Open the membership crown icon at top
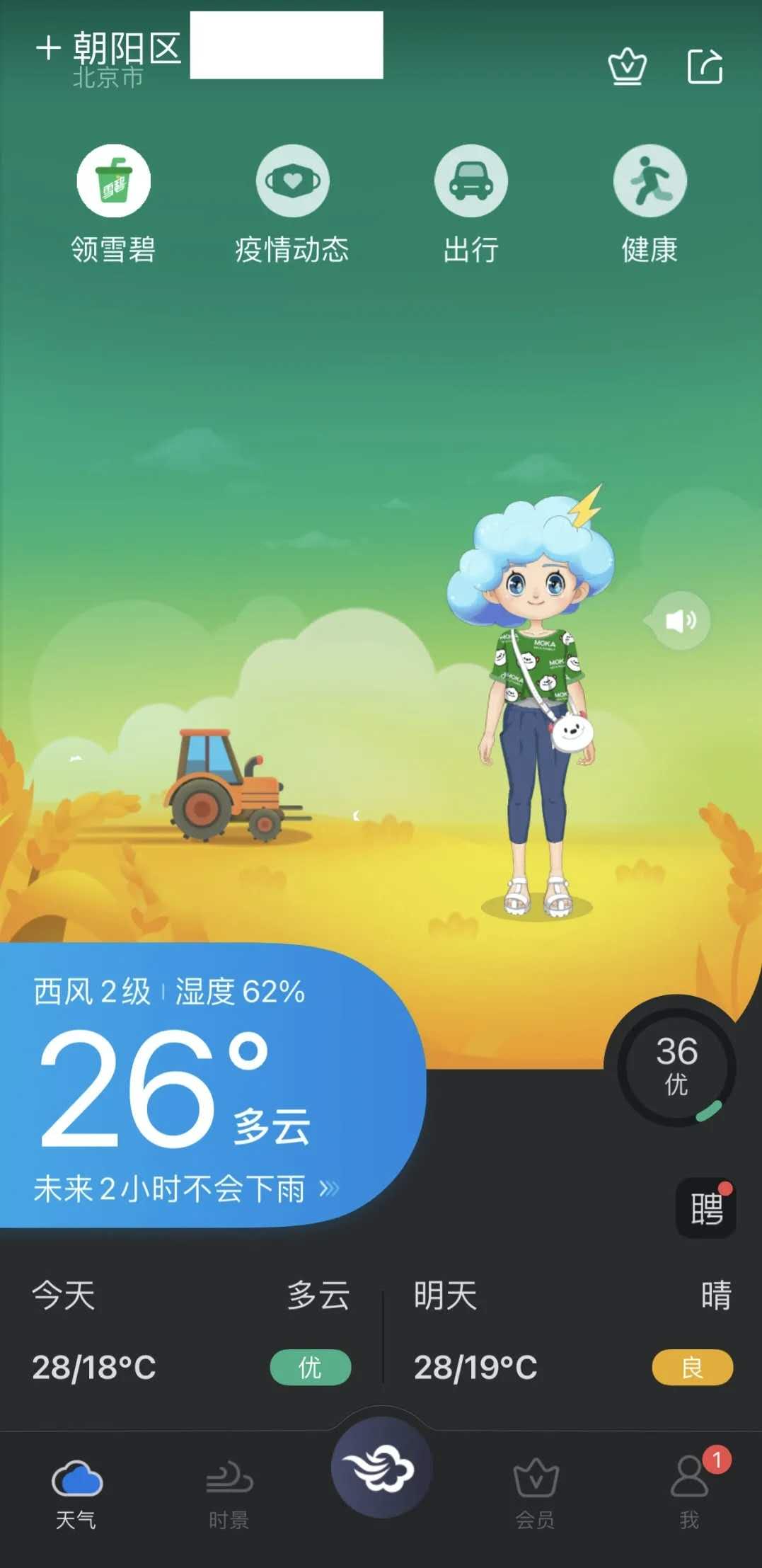762x1568 pixels. click(627, 67)
